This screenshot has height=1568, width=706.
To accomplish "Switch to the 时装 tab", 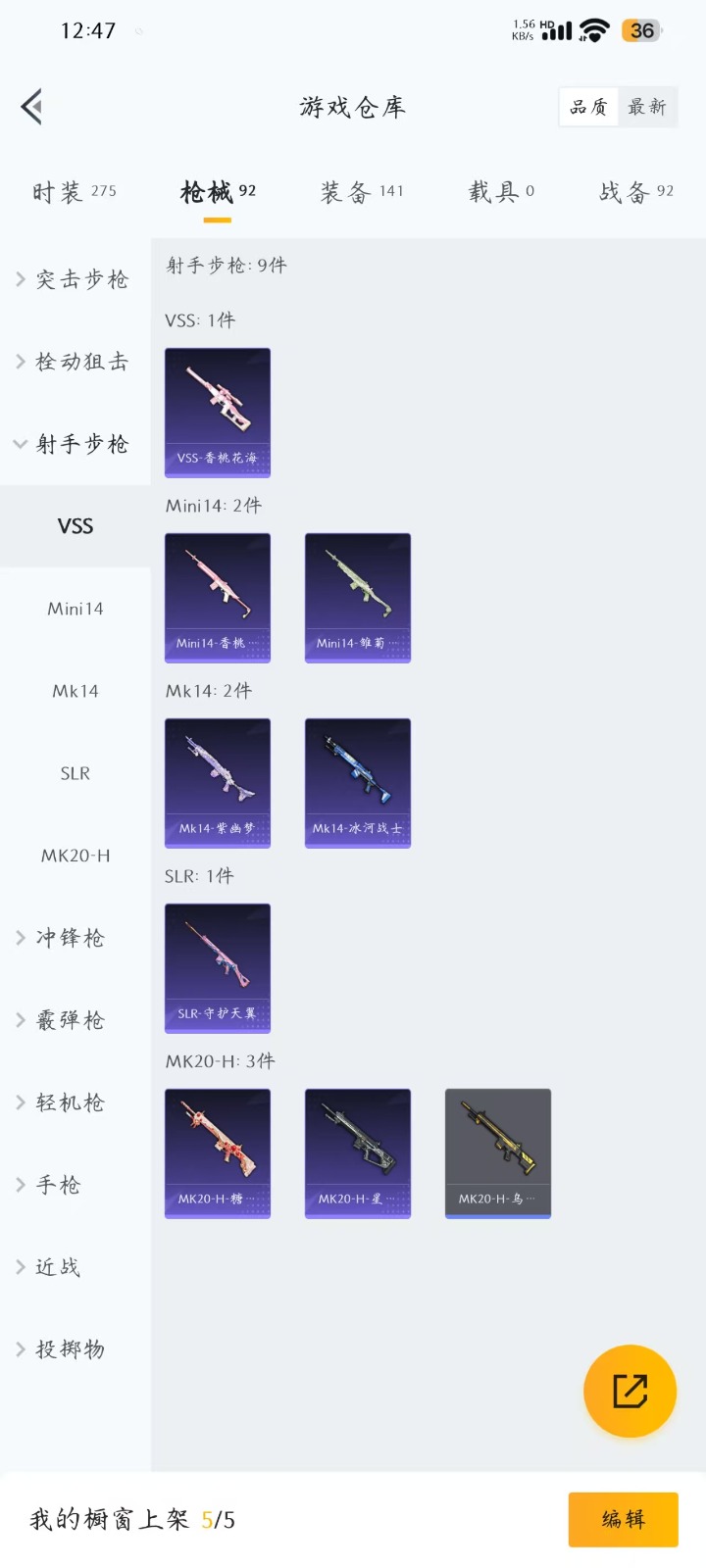I will click(75, 192).
